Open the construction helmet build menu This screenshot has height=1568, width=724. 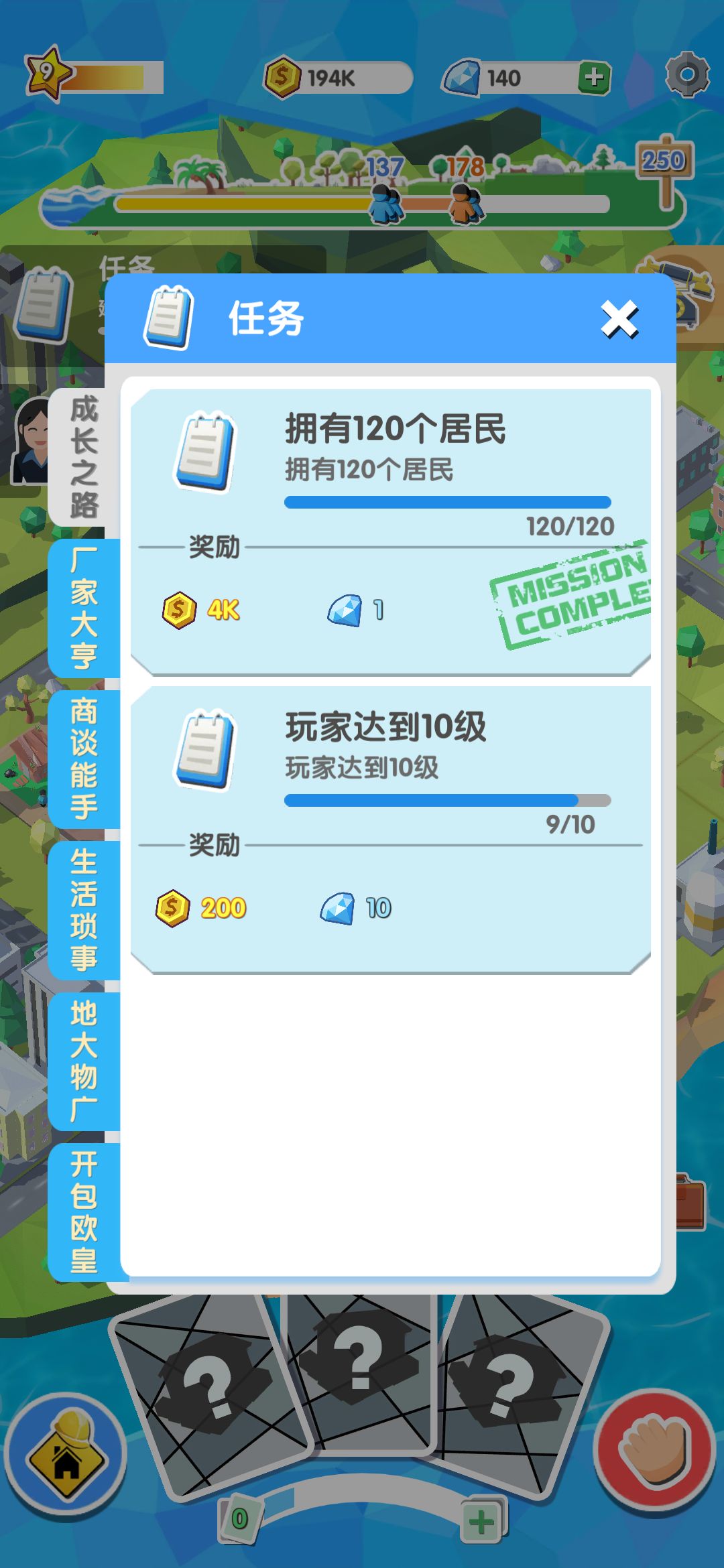point(66,1451)
